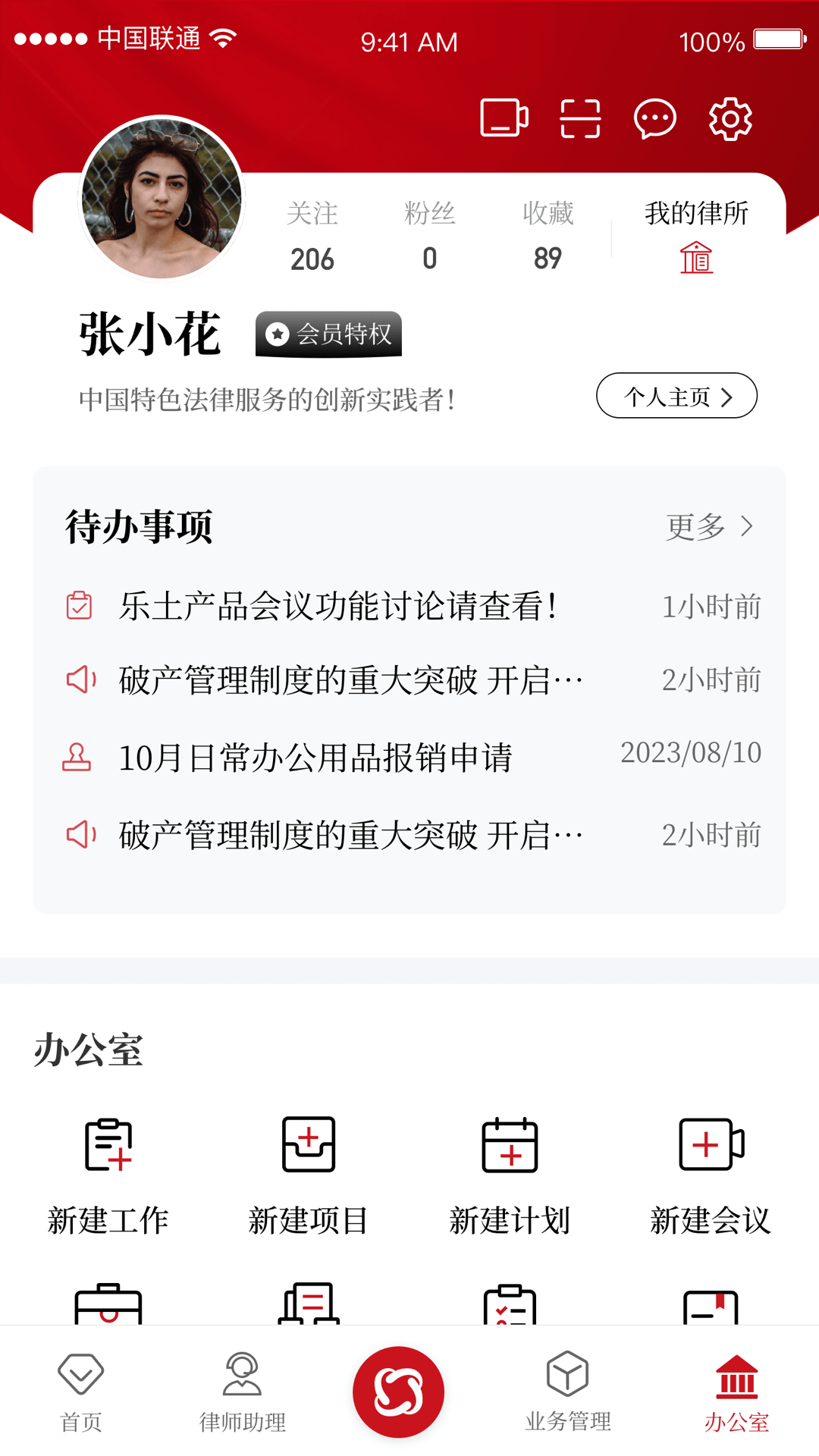The height and width of the screenshot is (1456, 819).
Task: Select the 新建计划 calendar icon
Action: pyautogui.click(x=510, y=1145)
